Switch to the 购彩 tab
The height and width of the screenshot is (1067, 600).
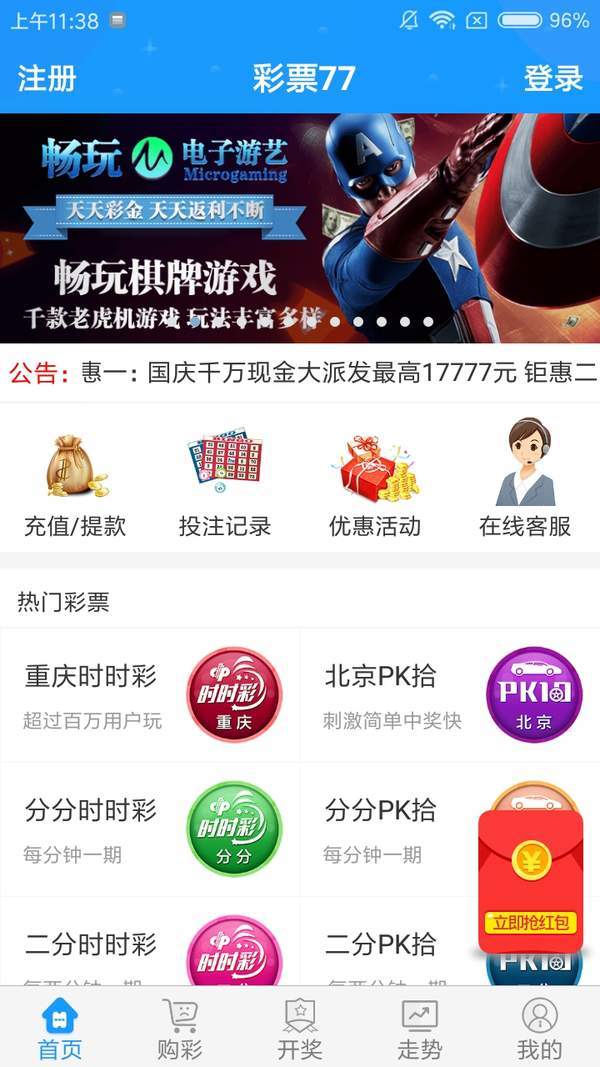coord(180,1028)
